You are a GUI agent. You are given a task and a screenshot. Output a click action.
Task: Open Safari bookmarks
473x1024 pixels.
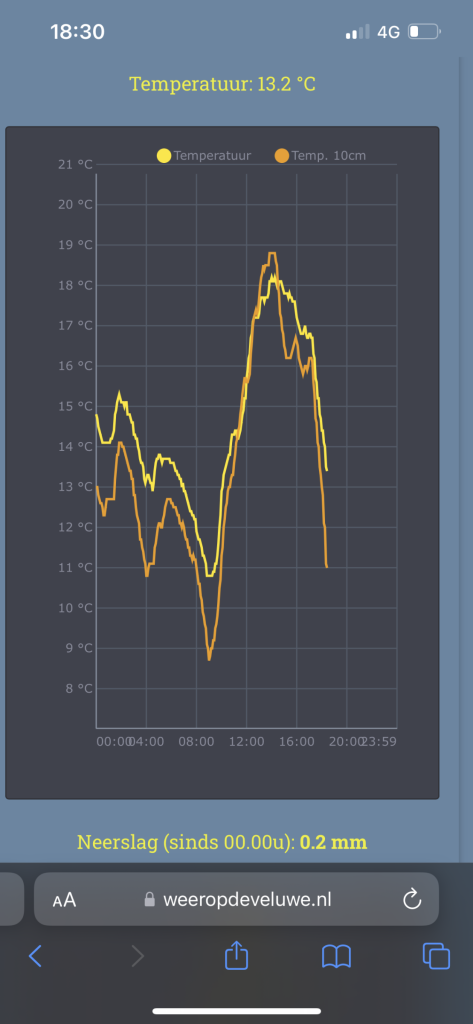[336, 957]
